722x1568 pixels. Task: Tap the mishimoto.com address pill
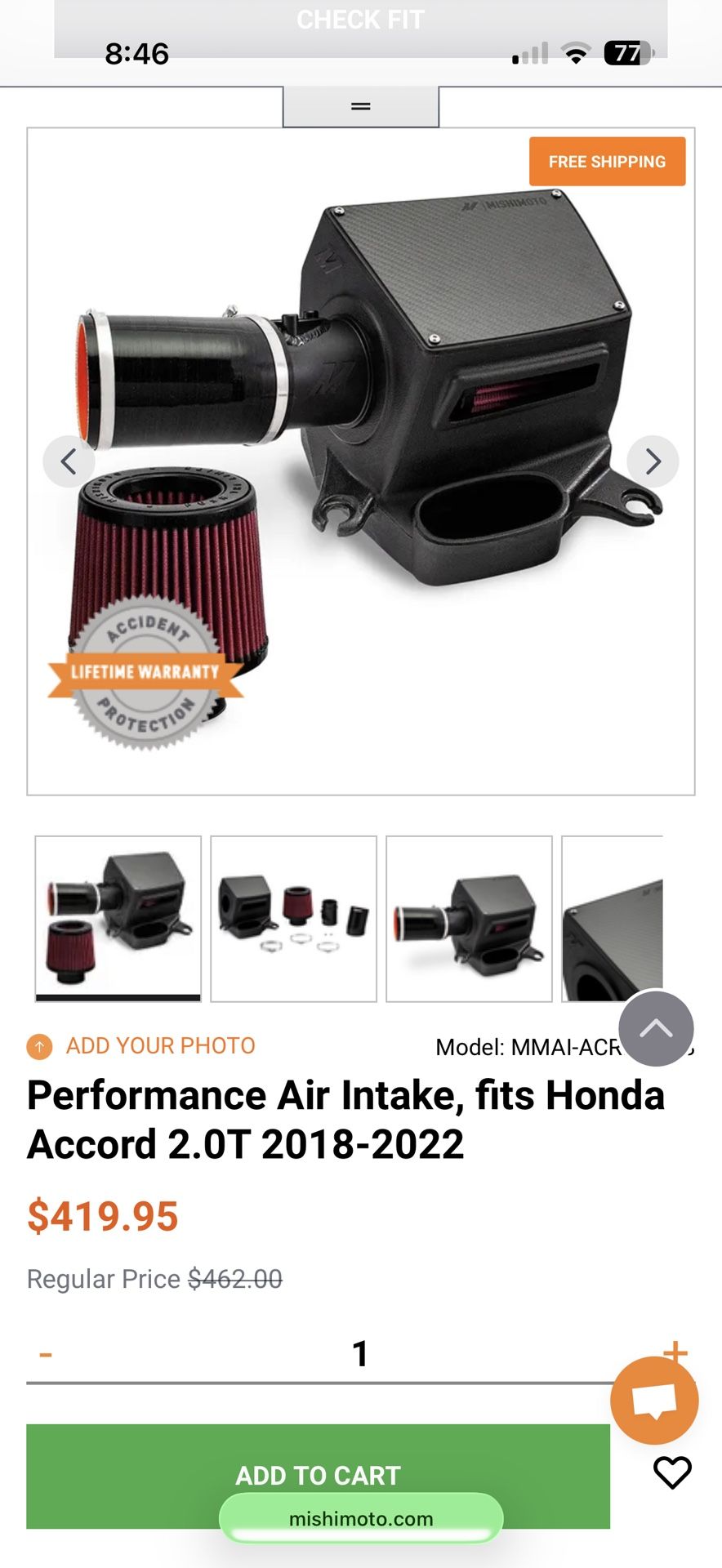361,1519
